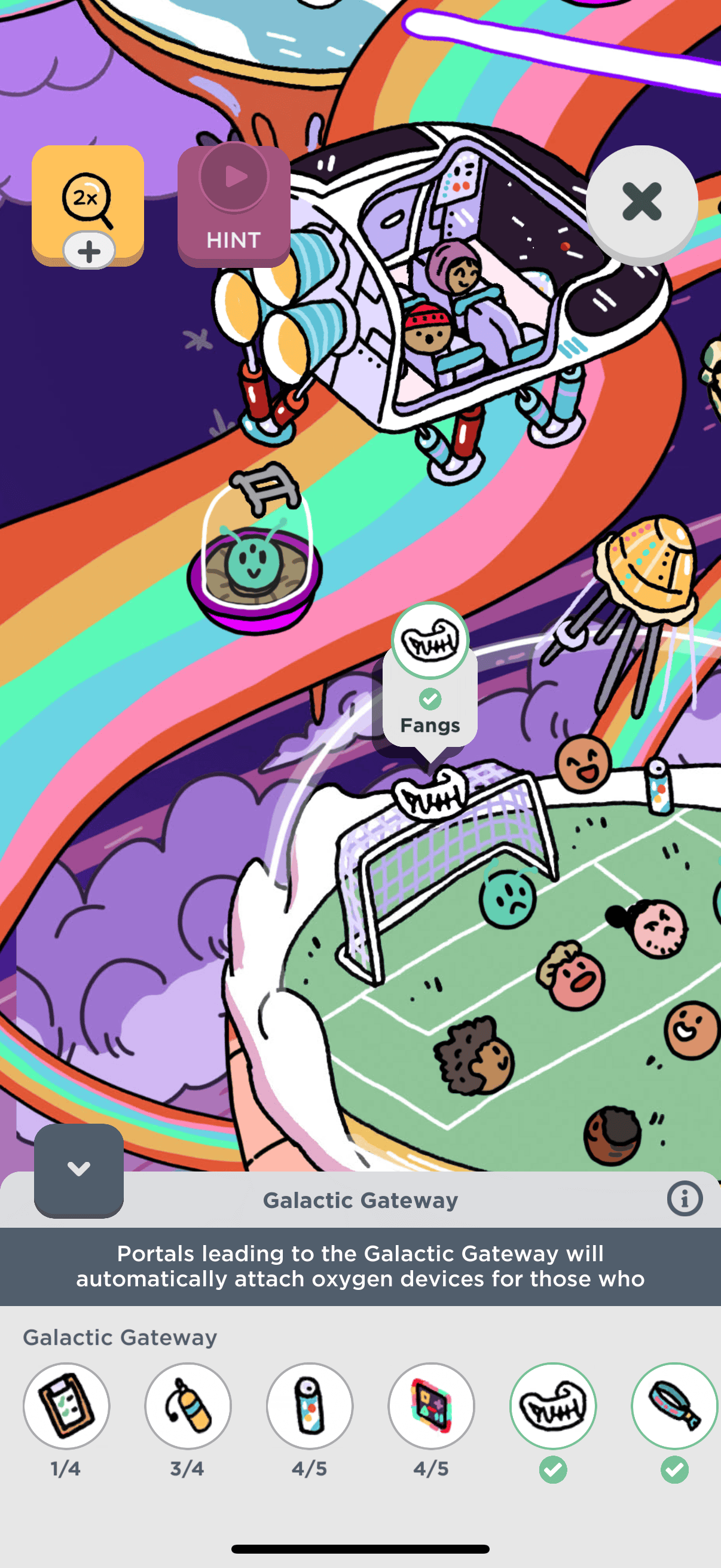Select the oxygen tank item showing 3/4
The height and width of the screenshot is (1568, 721).
(x=188, y=1405)
